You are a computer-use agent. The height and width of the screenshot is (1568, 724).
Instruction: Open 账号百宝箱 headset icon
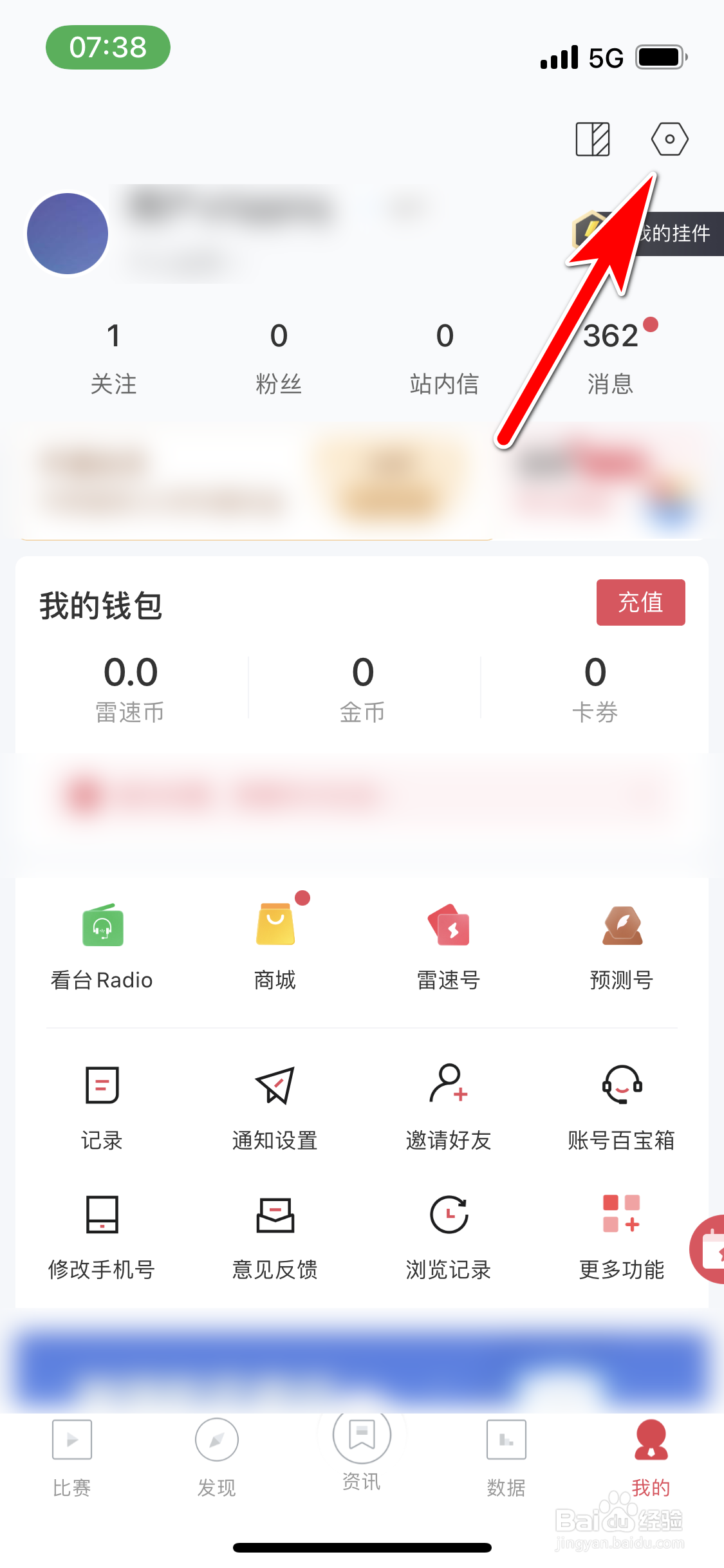tap(621, 1105)
